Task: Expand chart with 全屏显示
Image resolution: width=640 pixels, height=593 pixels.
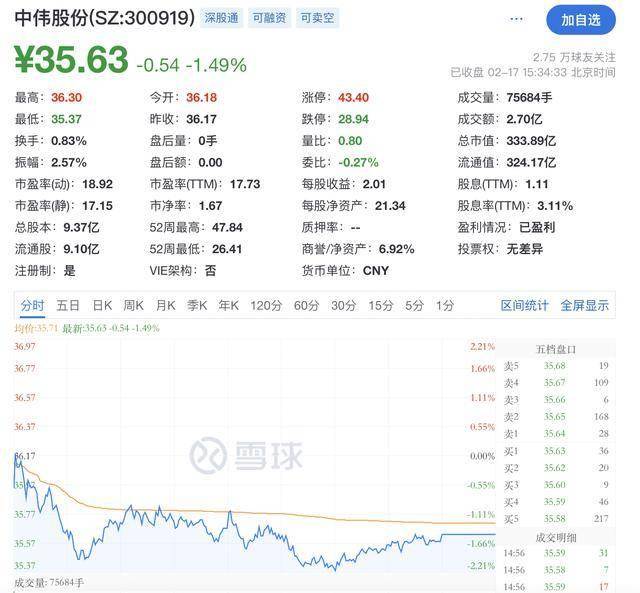Action: (584, 305)
